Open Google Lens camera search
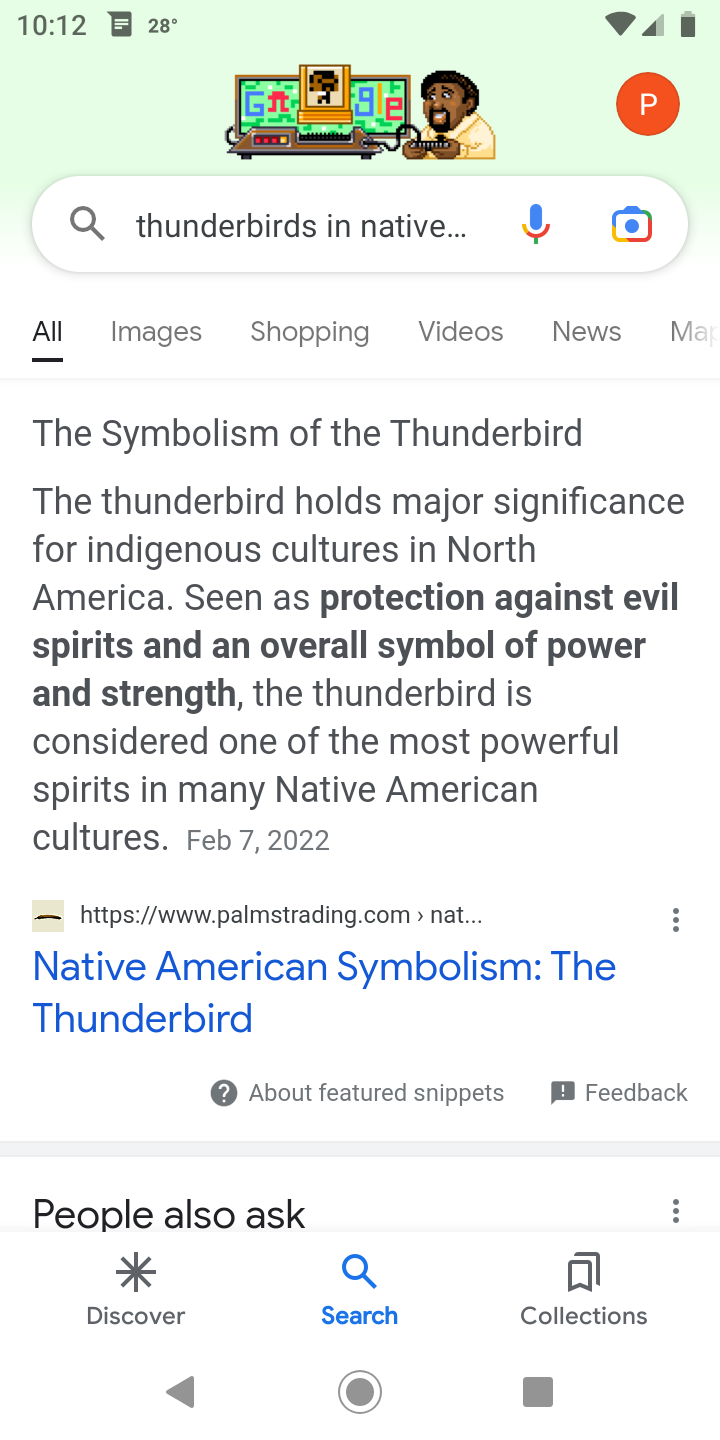The height and width of the screenshot is (1440, 720). (x=632, y=225)
